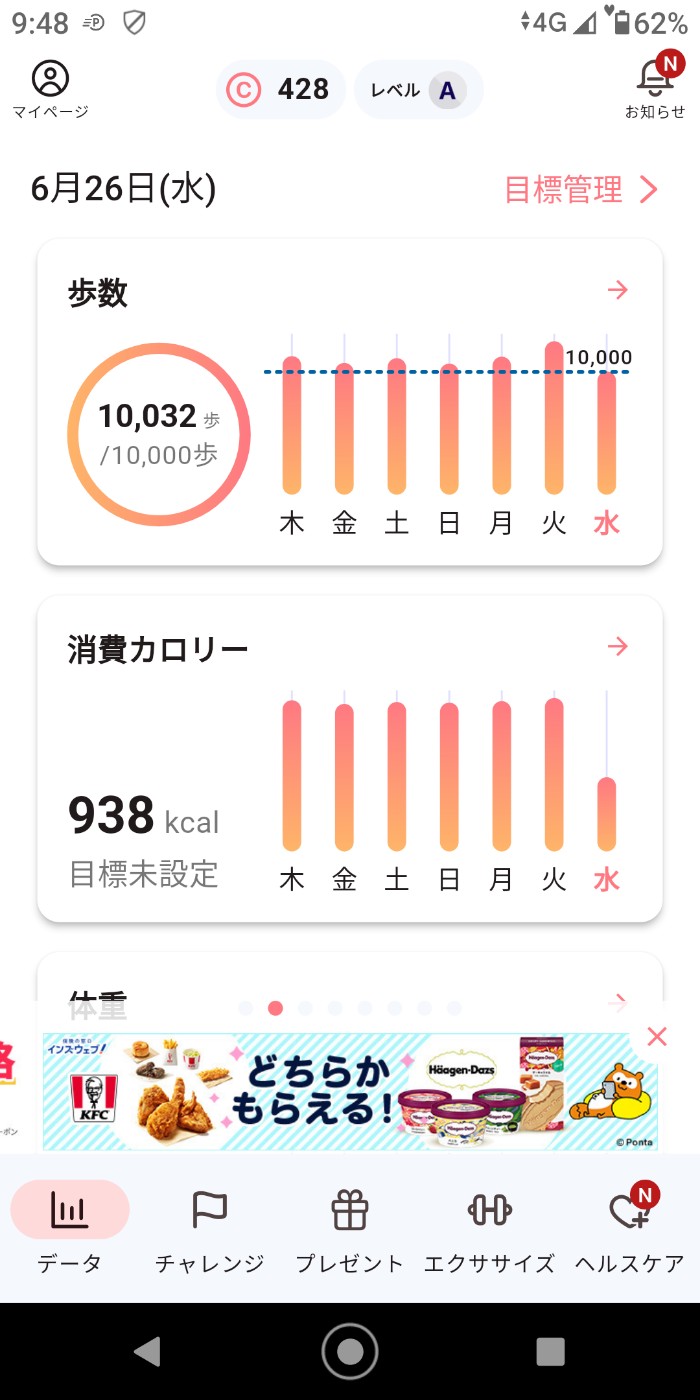Screen dimensions: 700x1400
Task: Switch to the エクササイズ tab
Action: (490, 1228)
